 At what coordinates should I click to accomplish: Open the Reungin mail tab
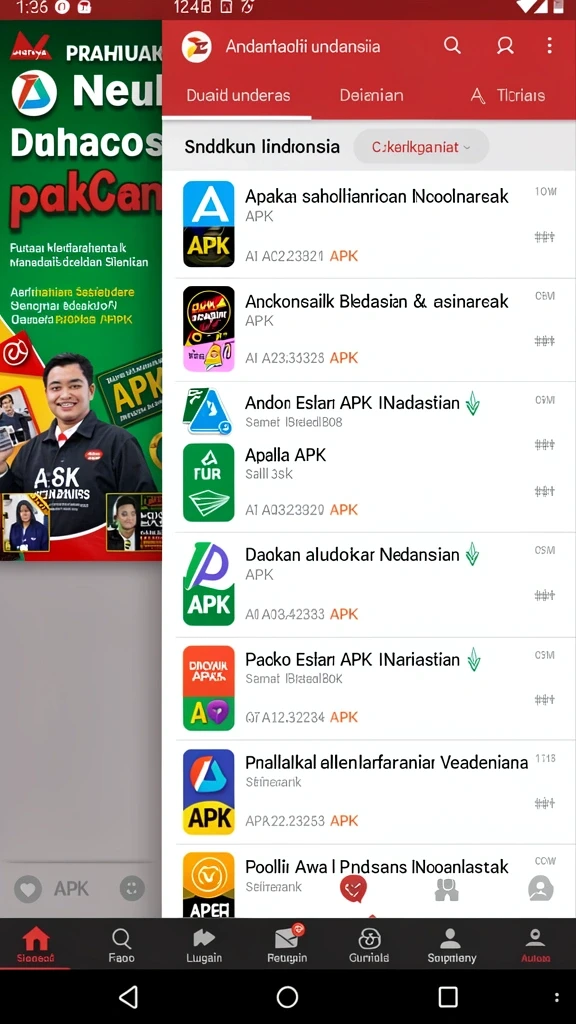pos(287,946)
